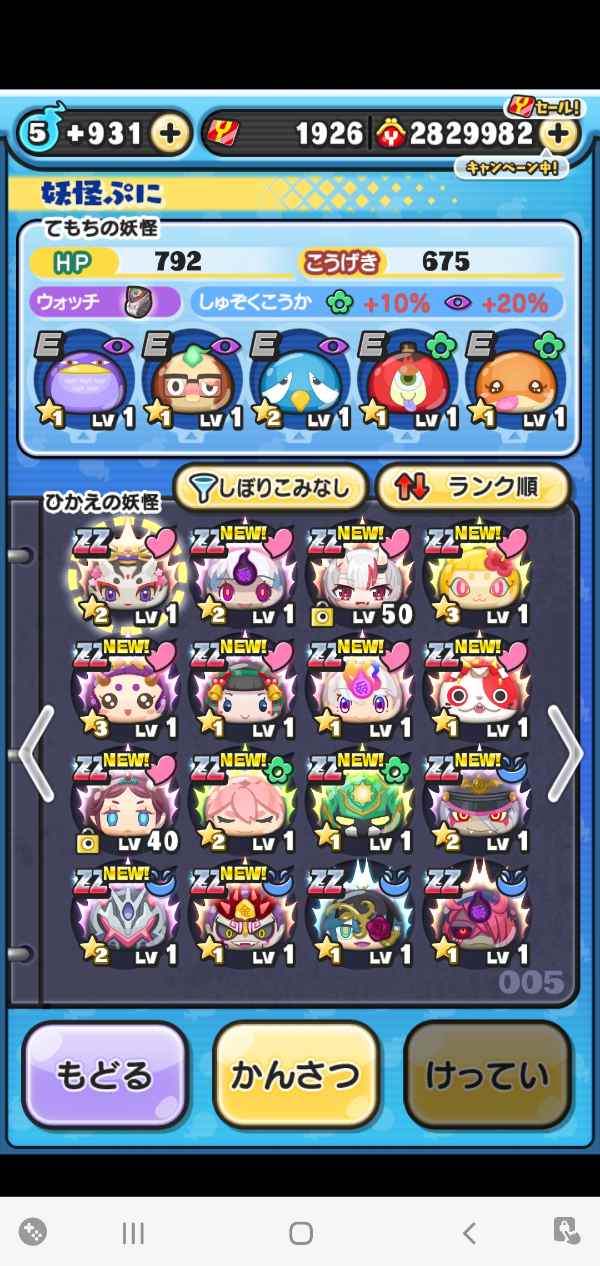Open the キャンペーン中 campaign banner
The image size is (600, 1266).
[x=511, y=166]
